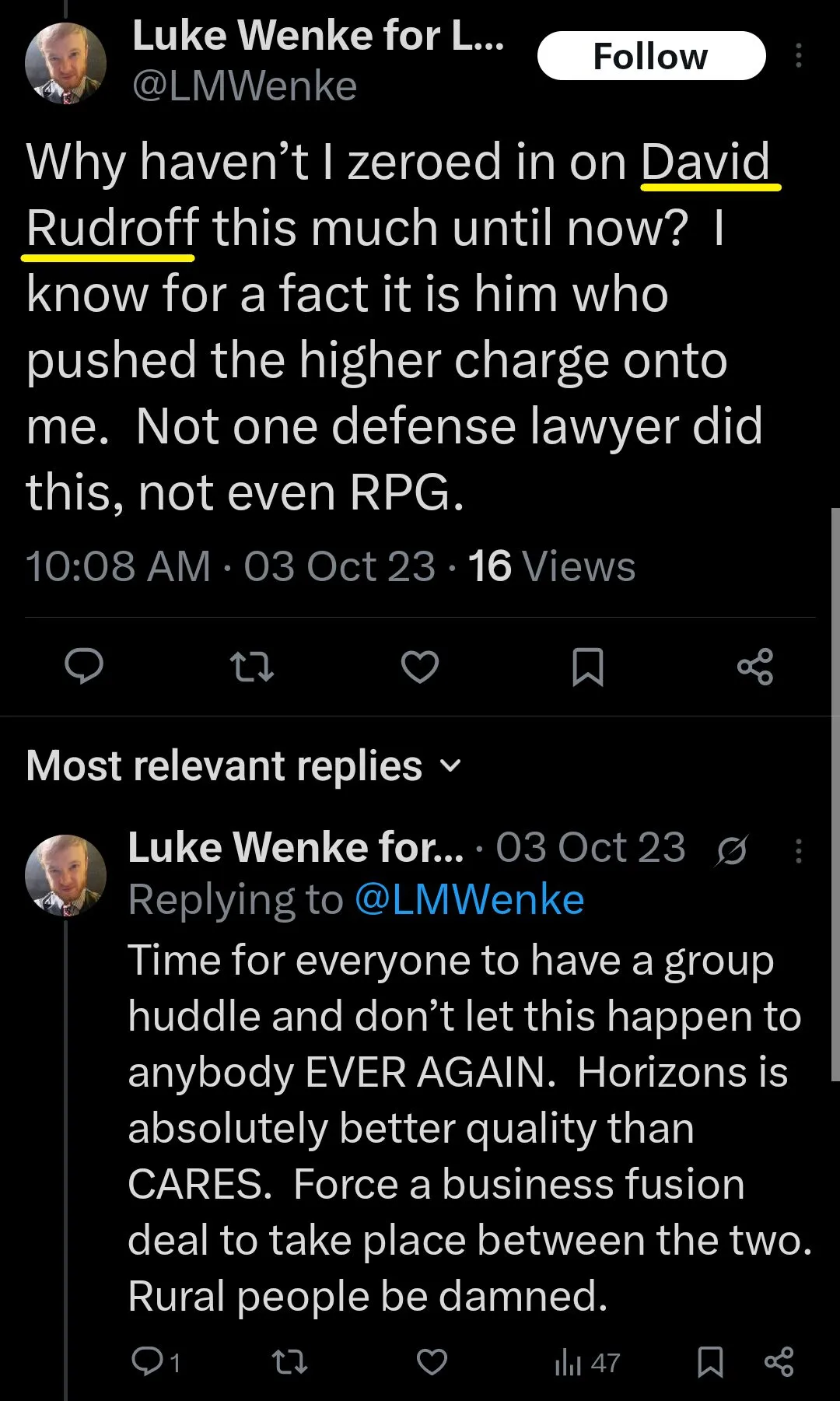Bookmark the group huddle reply
The width and height of the screenshot is (840, 1401).
point(710,1362)
